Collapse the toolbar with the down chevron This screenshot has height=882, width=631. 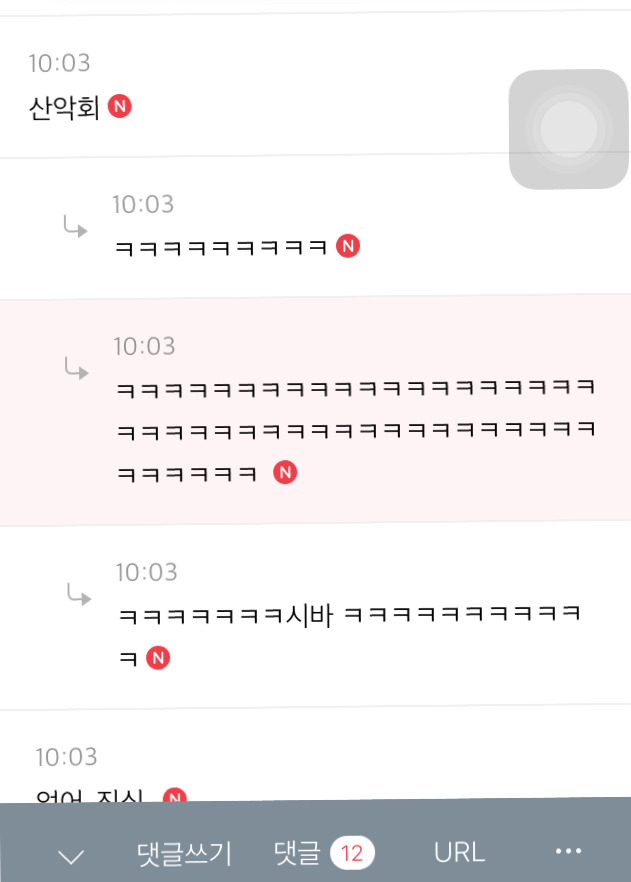click(71, 855)
